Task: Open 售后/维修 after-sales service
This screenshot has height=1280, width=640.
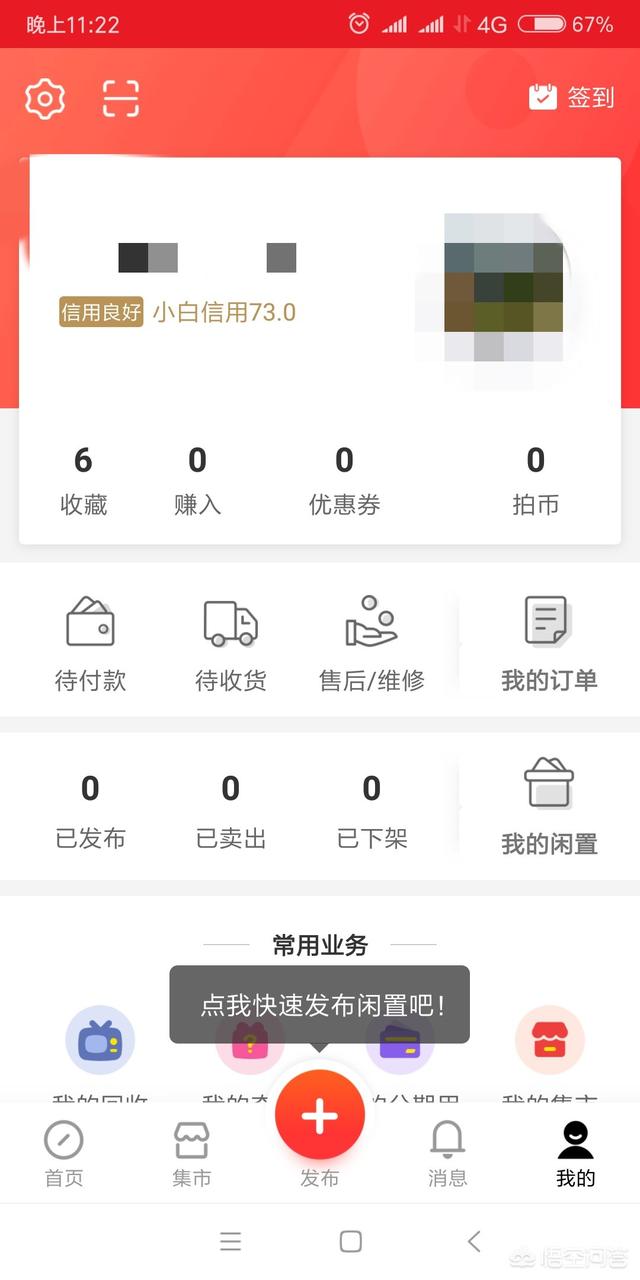Action: (x=372, y=644)
